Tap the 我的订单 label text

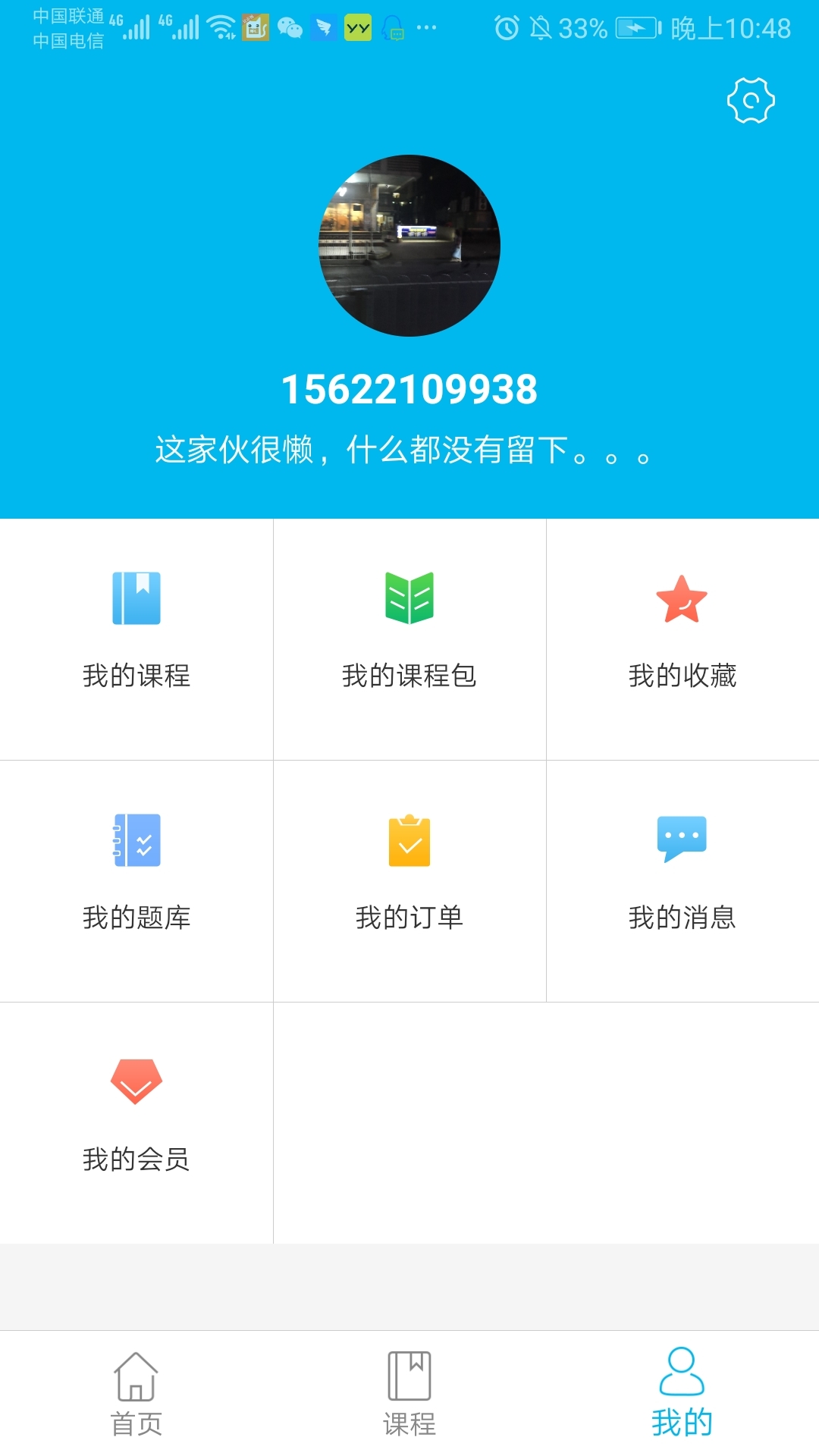[409, 918]
